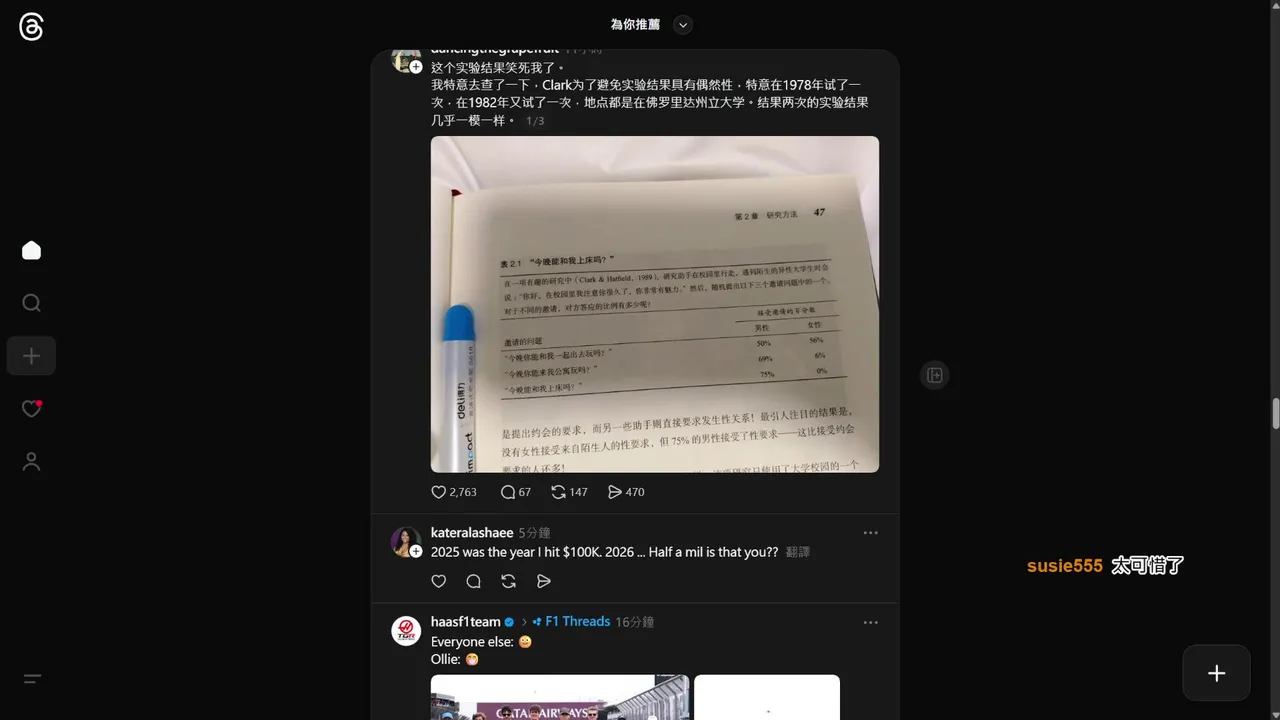
Task: Open the 67 comments on the textbook post
Action: [508, 492]
